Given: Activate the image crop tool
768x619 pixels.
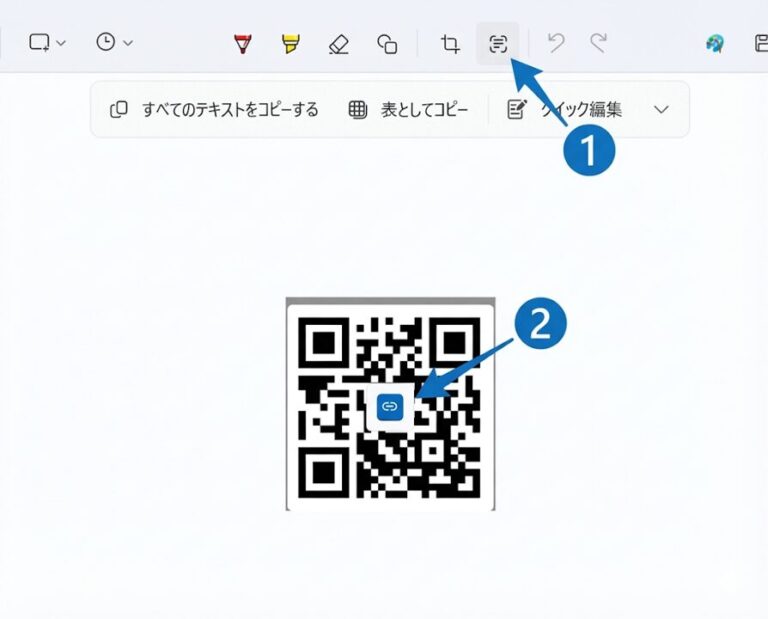Looking at the screenshot, I should (450, 43).
